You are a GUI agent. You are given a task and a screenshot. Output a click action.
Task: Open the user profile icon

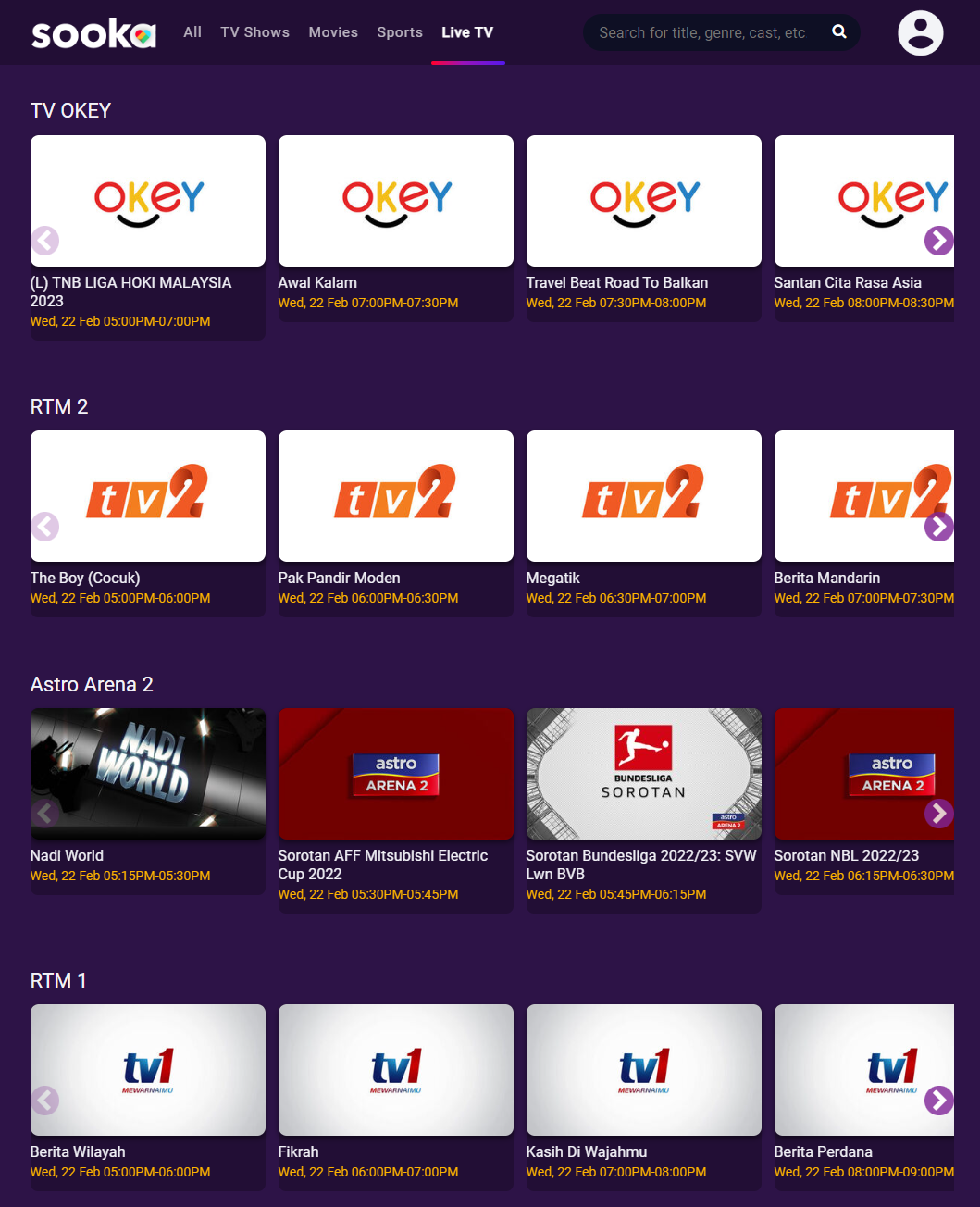coord(920,33)
